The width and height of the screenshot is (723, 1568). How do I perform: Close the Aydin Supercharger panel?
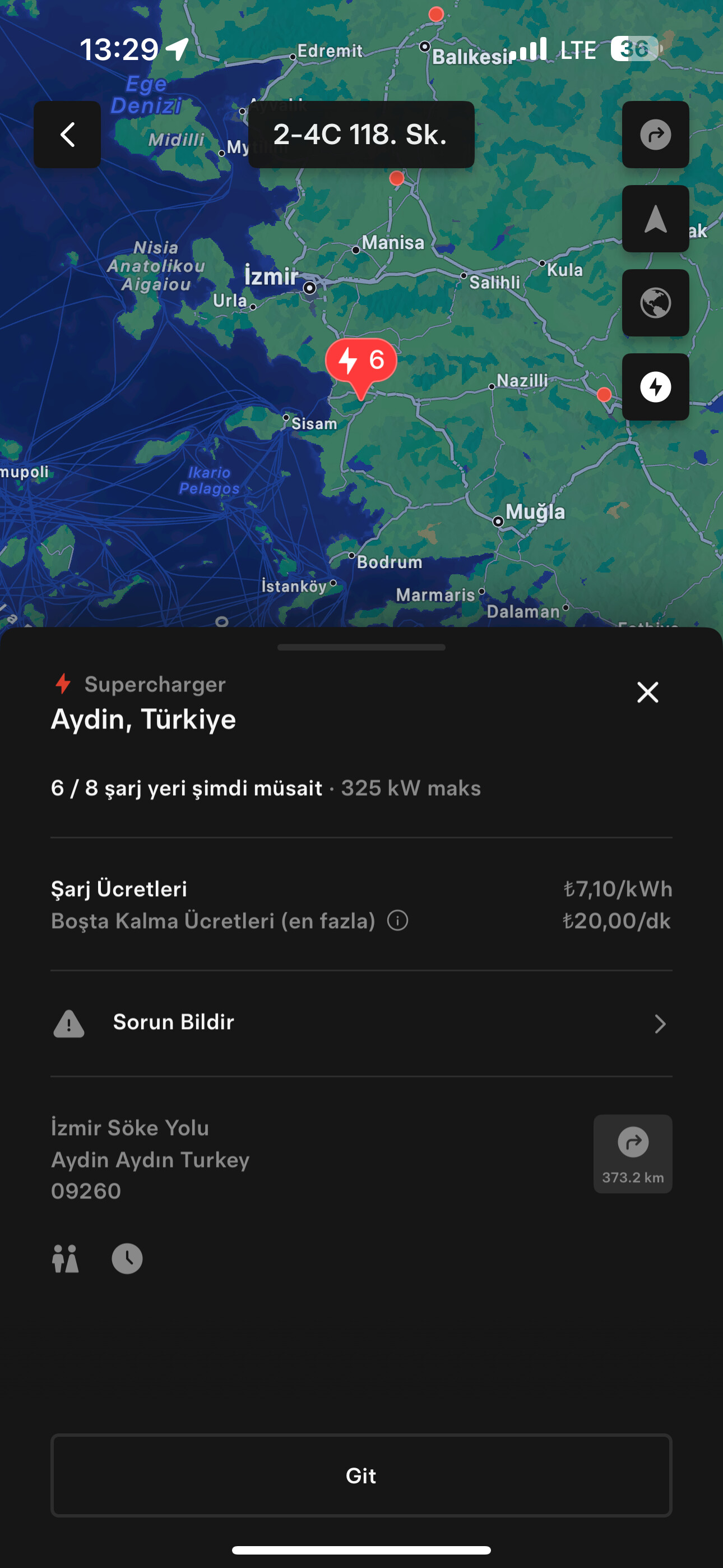647,692
